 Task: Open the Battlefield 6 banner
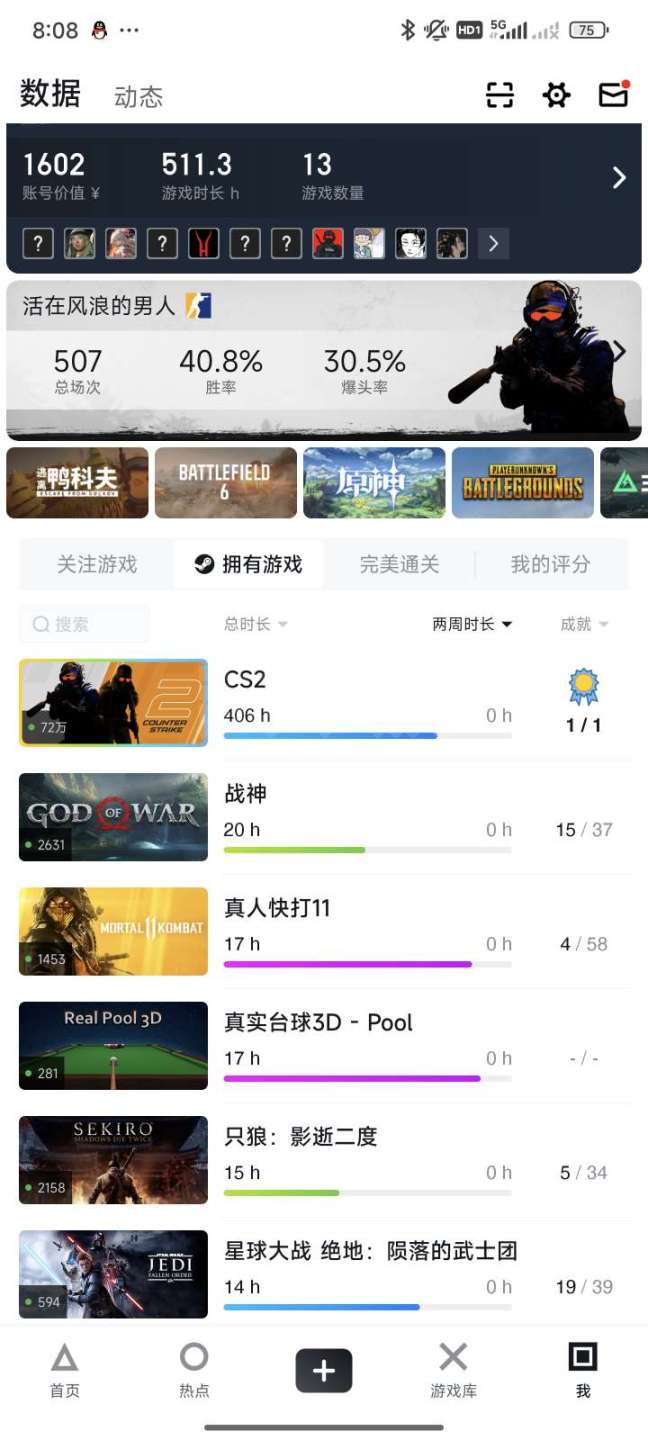(x=225, y=483)
